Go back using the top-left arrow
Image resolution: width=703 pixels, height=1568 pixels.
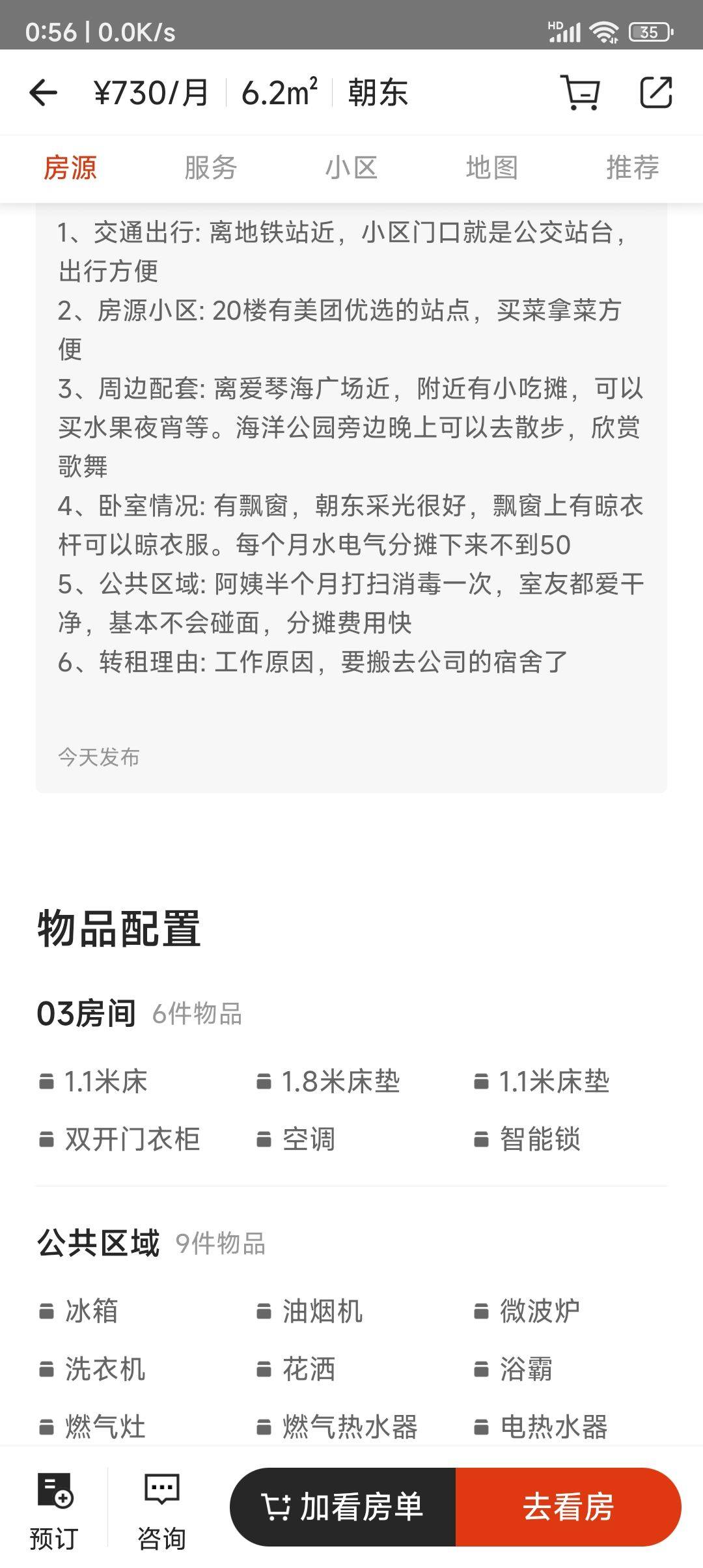click(44, 92)
